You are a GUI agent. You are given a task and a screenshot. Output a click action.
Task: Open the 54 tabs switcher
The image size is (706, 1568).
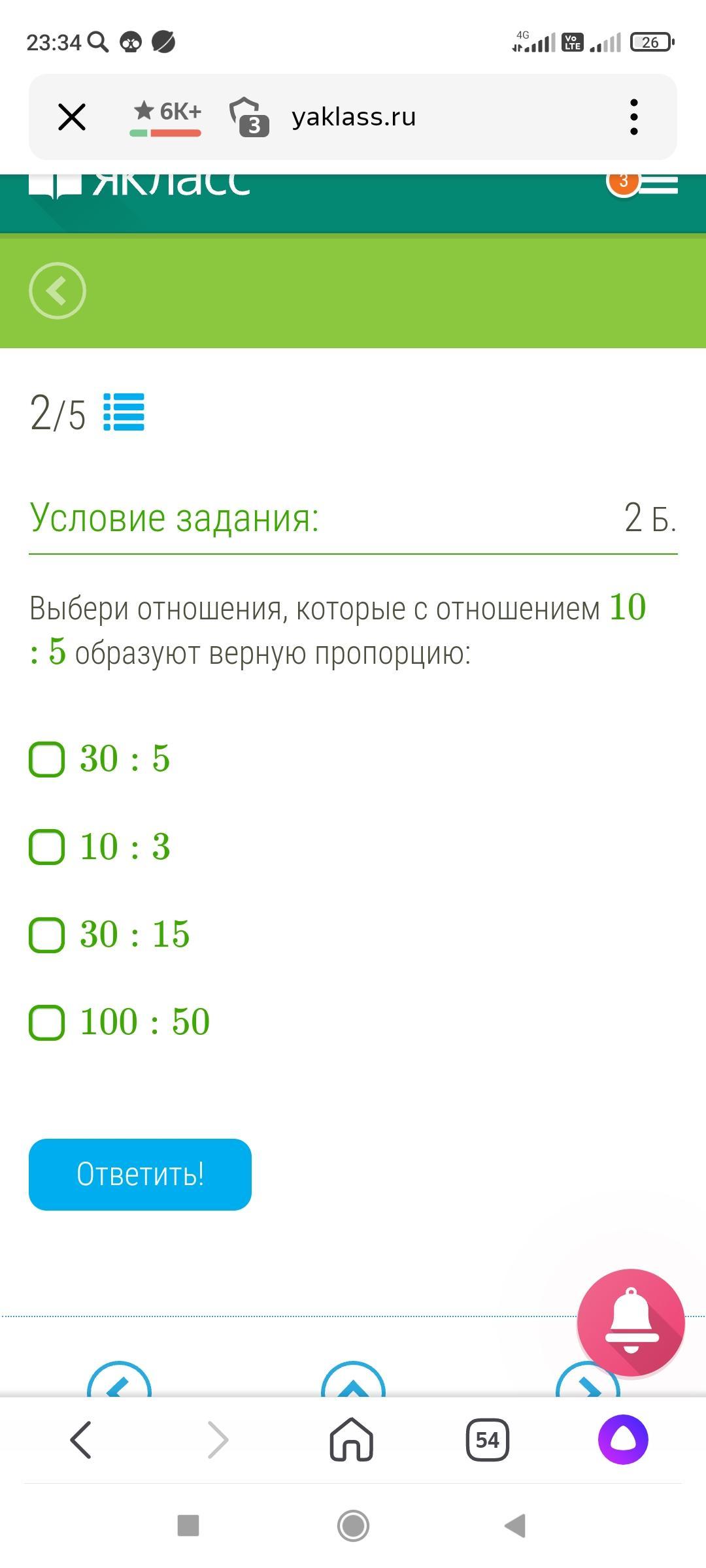pyautogui.click(x=488, y=1439)
